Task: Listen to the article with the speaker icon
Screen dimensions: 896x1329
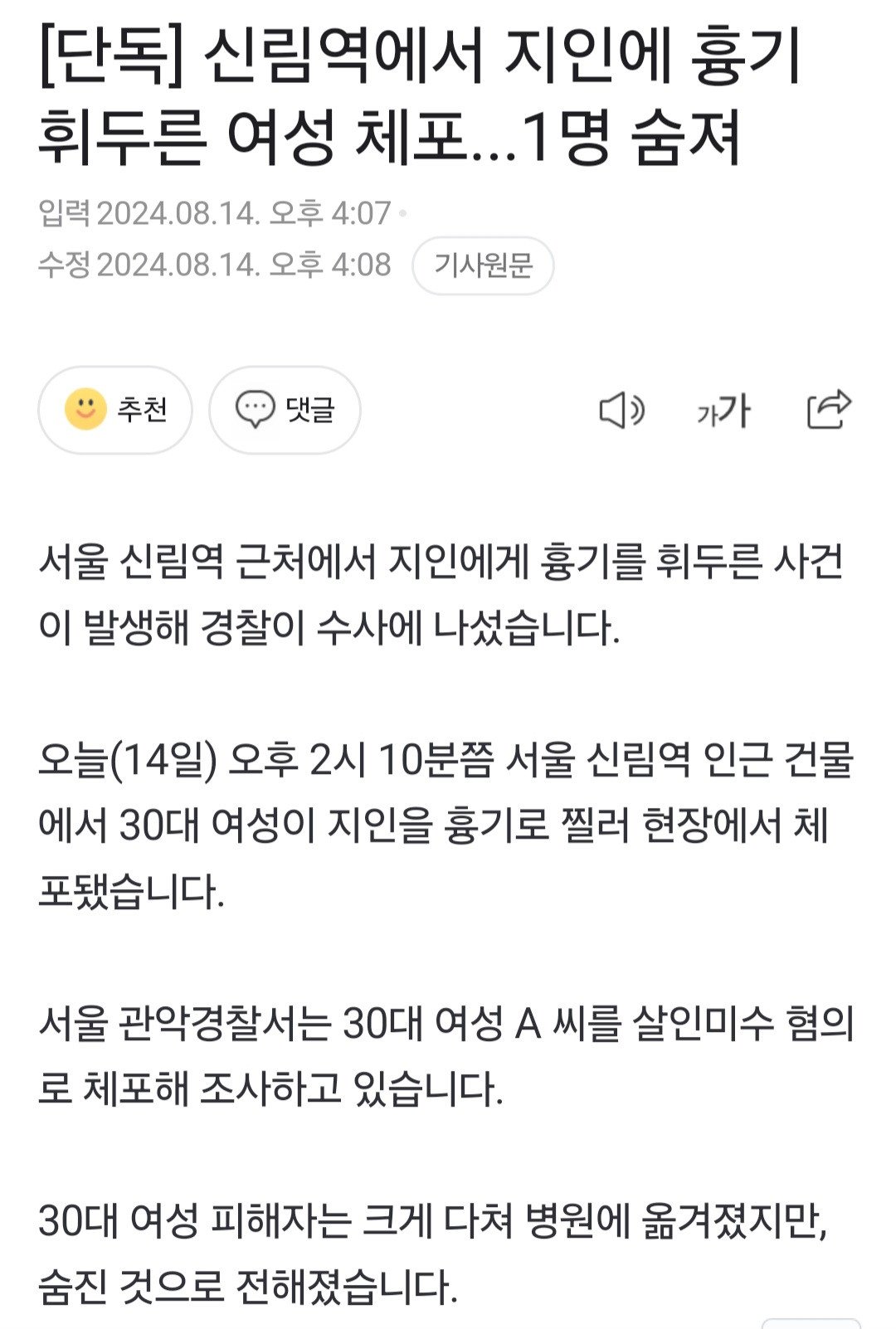Action: coord(621,411)
